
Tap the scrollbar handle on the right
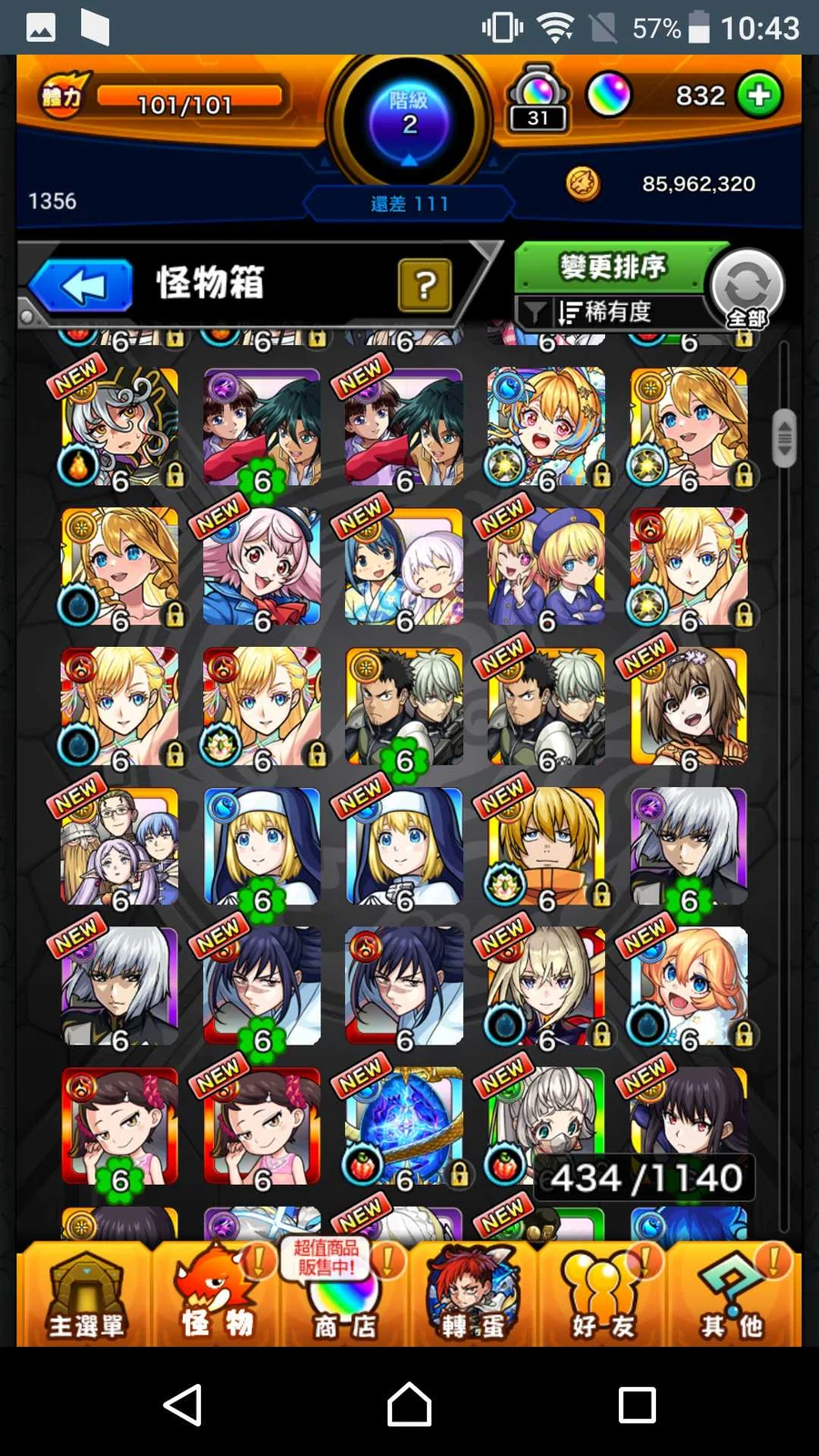784,439
